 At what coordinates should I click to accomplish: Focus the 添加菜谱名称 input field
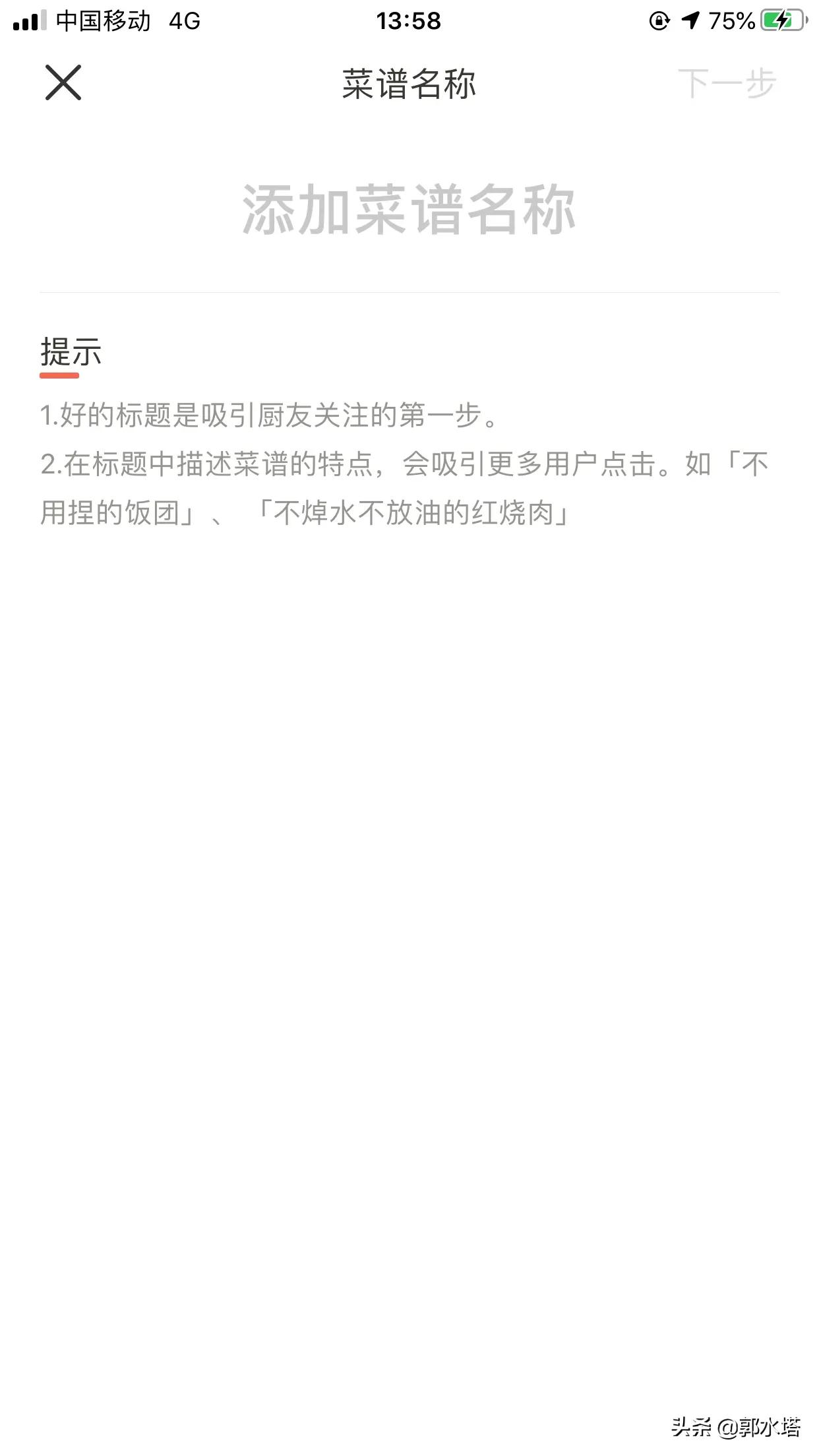click(x=409, y=210)
